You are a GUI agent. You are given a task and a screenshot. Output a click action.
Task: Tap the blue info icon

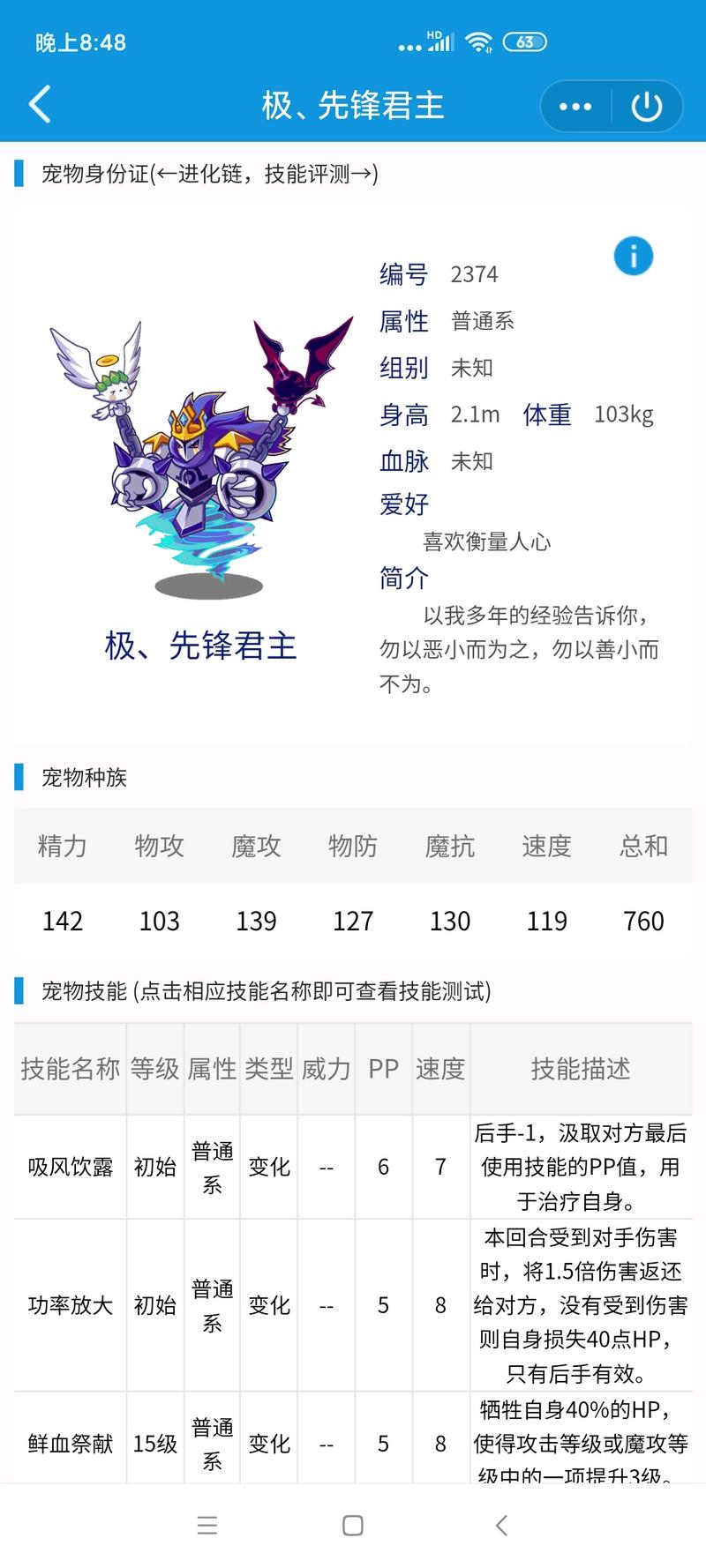click(634, 257)
